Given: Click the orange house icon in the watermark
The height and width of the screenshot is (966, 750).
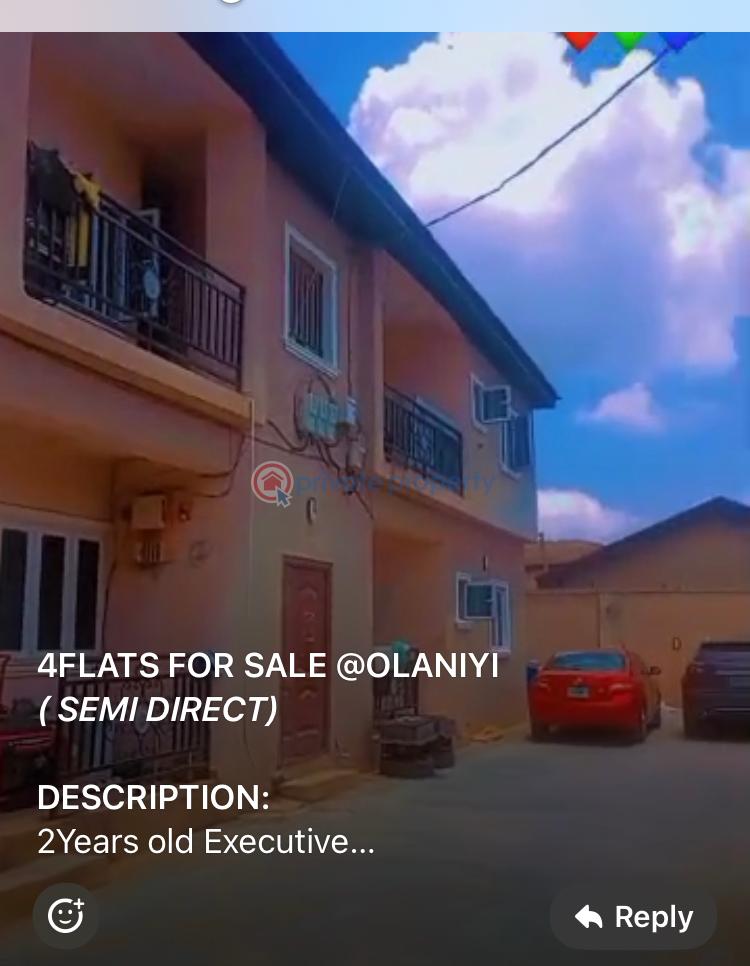Looking at the screenshot, I should (x=270, y=481).
